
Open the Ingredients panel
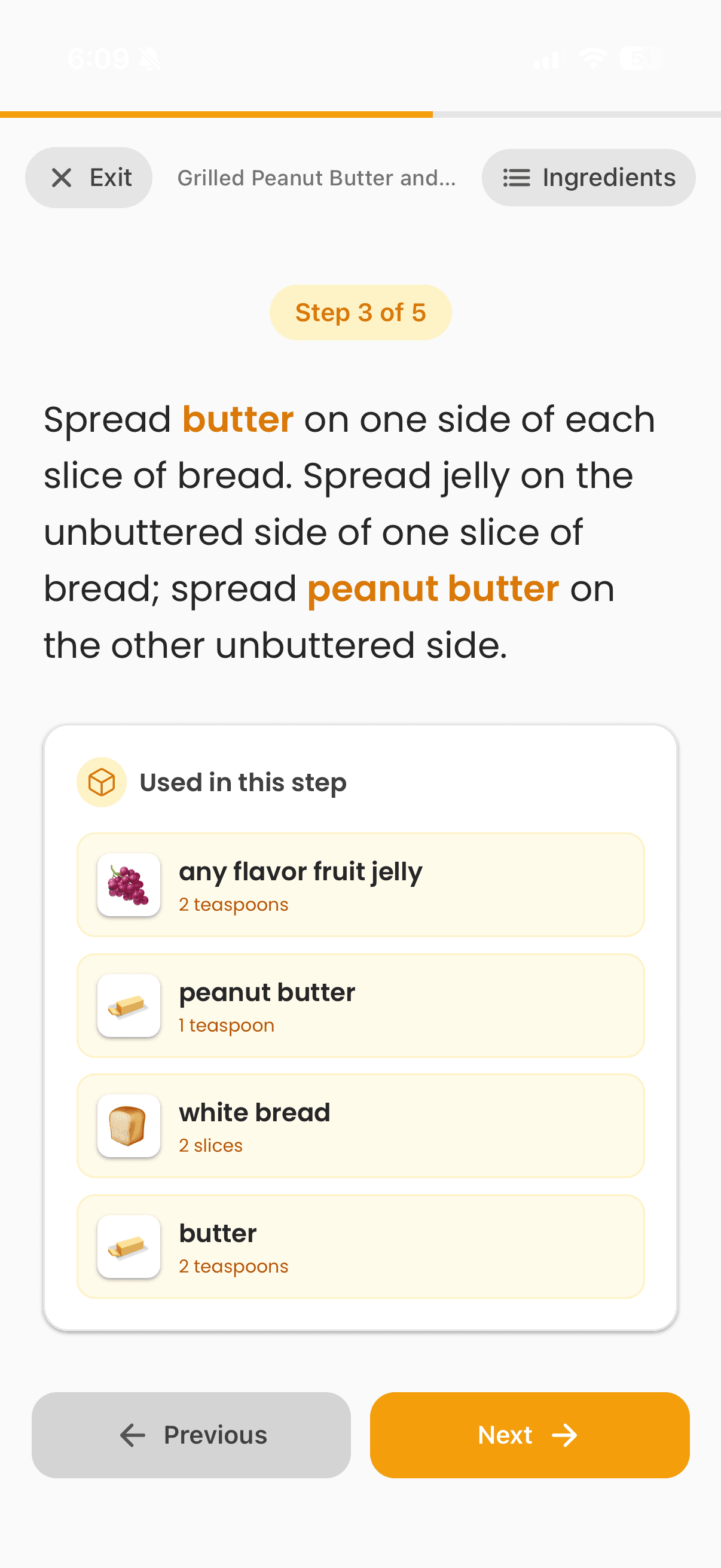(588, 177)
